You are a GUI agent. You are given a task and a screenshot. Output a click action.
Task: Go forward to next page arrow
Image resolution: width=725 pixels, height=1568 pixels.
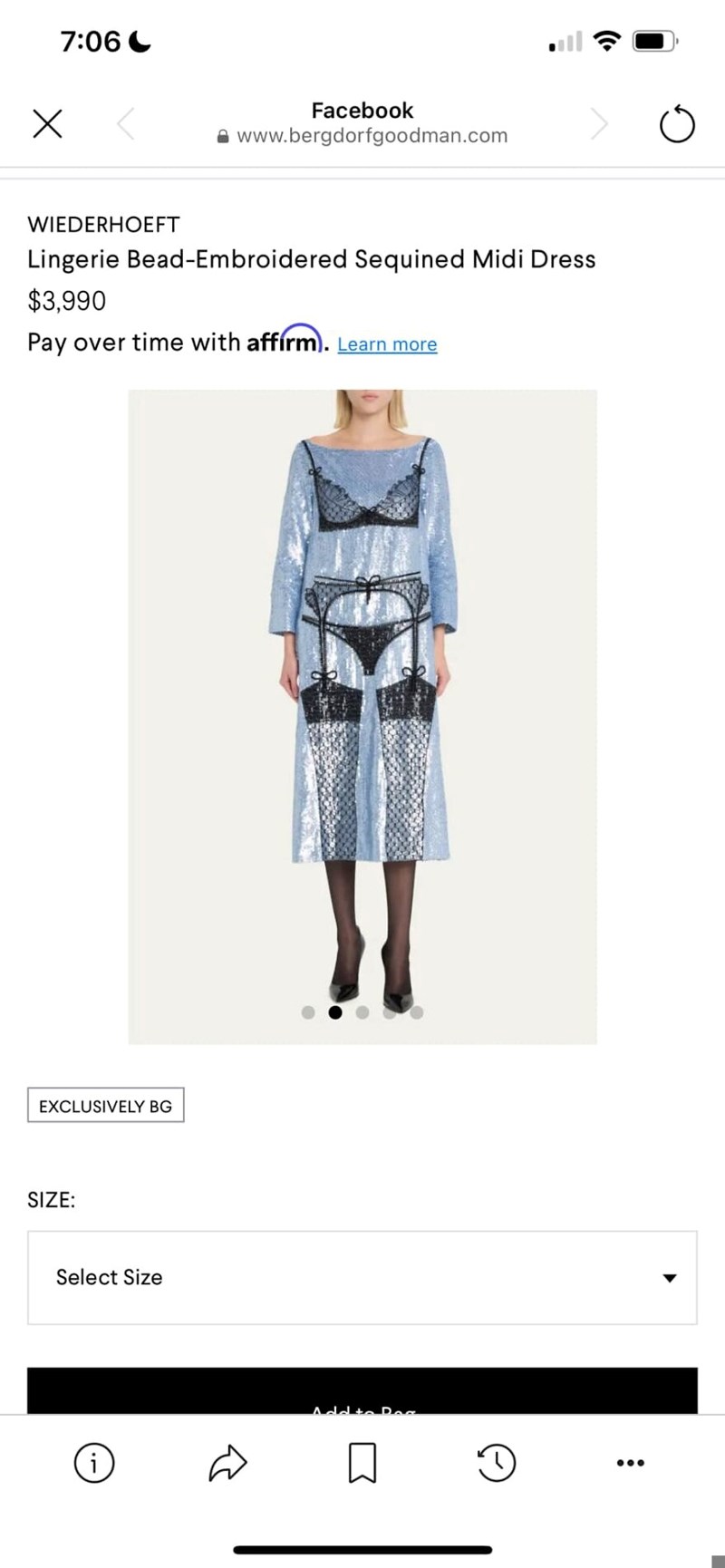(x=598, y=124)
